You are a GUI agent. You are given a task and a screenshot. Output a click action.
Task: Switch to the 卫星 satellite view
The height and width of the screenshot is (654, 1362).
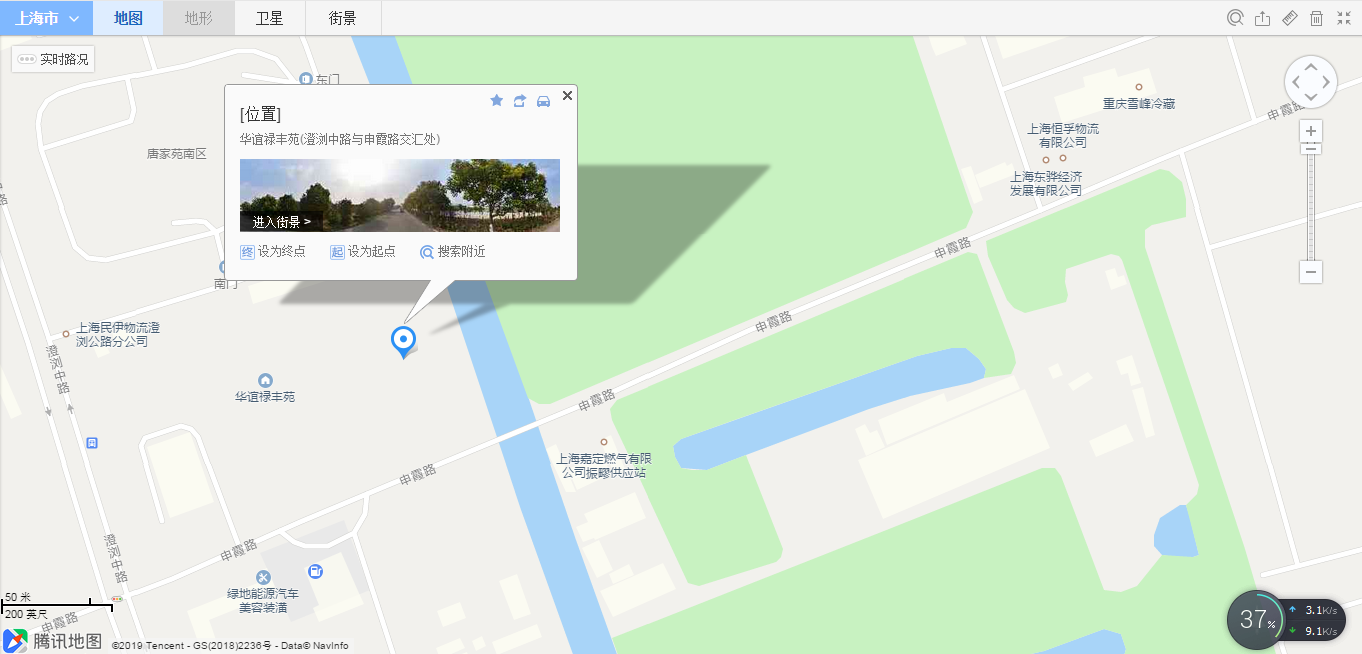(x=269, y=18)
